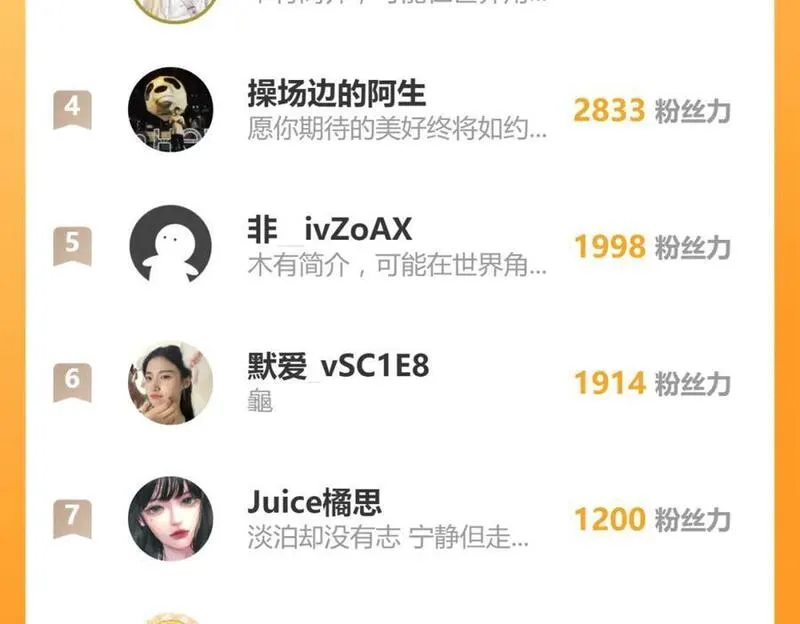Open 操场边的阿生's profile row
Image resolution: width=800 pixels, height=624 pixels.
tap(400, 110)
